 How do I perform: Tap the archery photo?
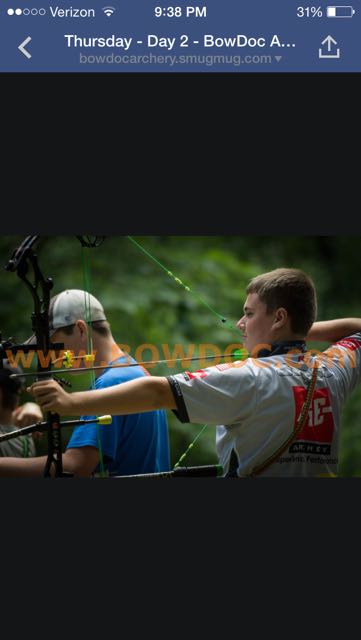tap(180, 356)
